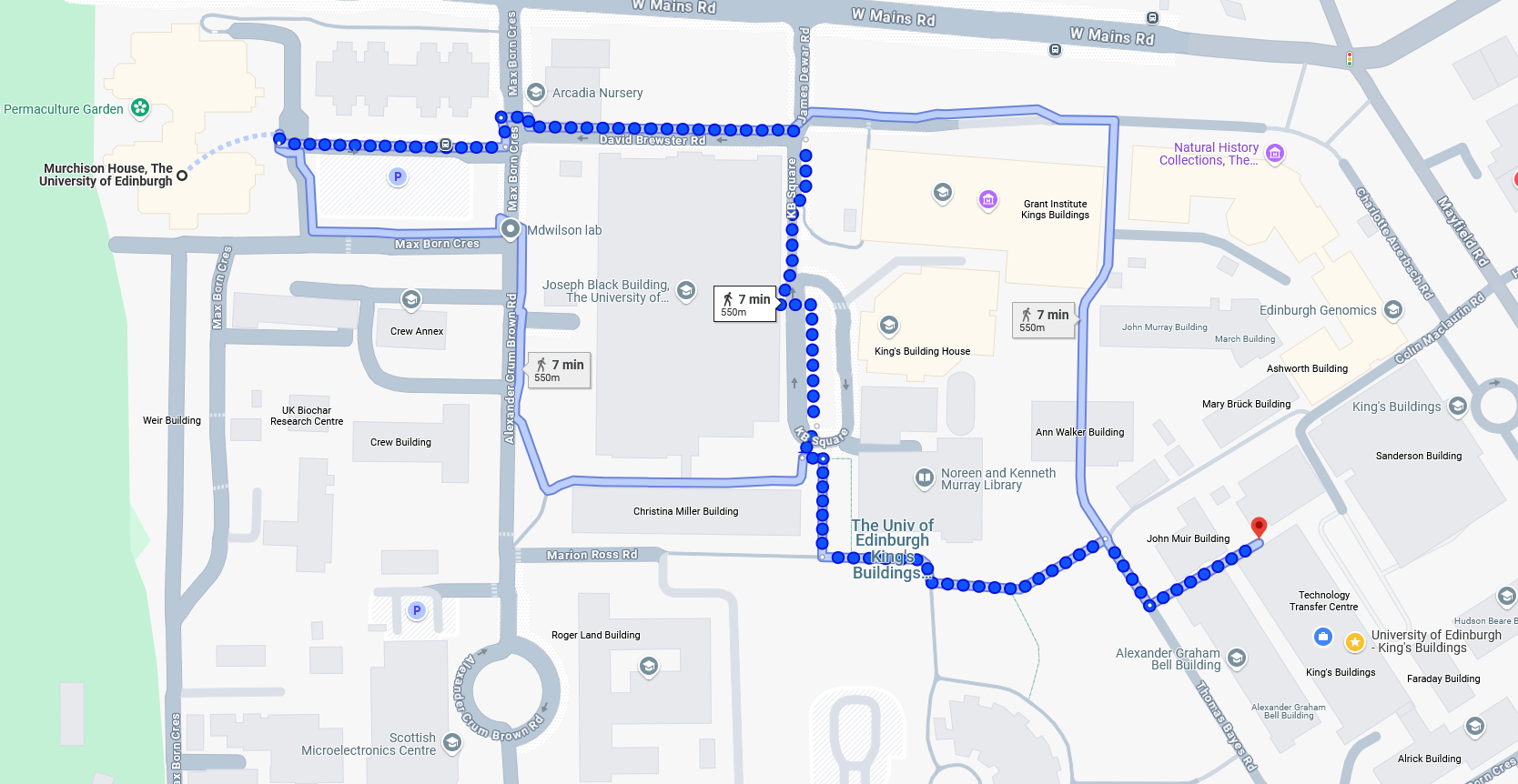Choose alternate route via Alexander Crum Brown Rd
Image resolution: width=1518 pixels, height=784 pixels.
(x=560, y=370)
